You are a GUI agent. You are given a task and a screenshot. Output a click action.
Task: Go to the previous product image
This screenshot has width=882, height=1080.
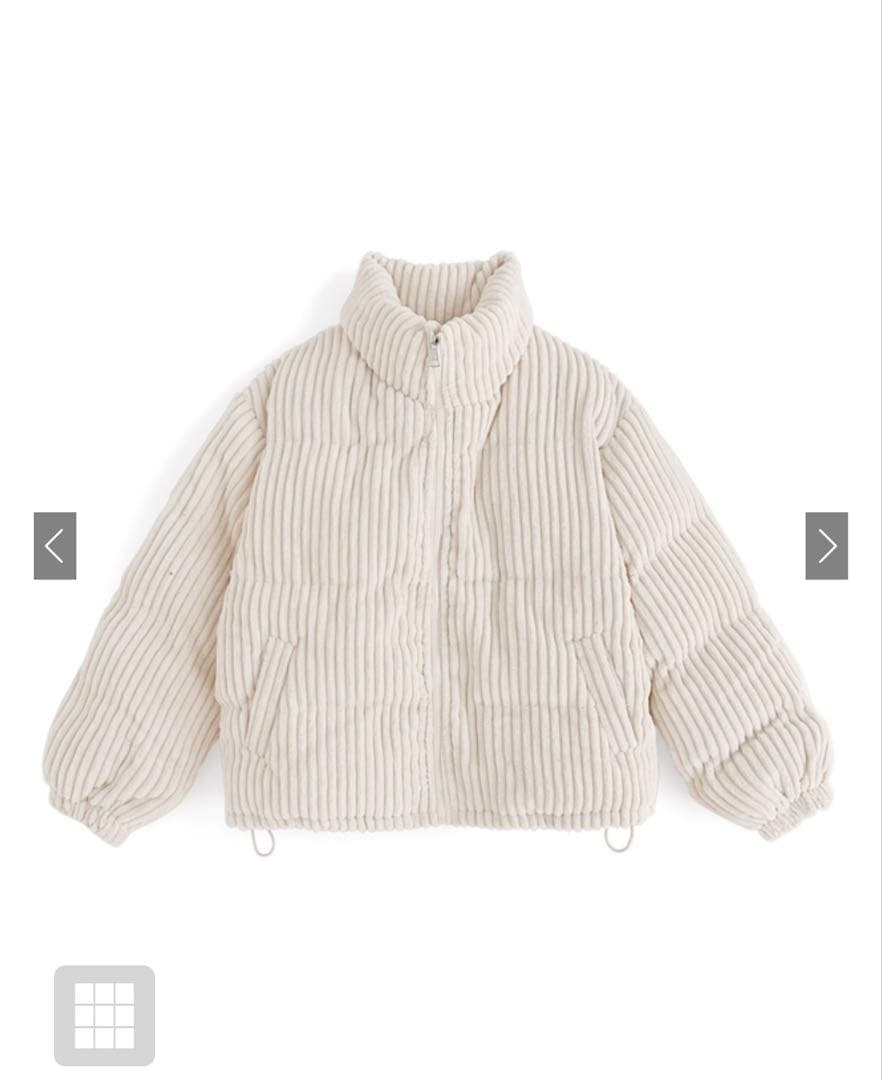click(x=55, y=546)
